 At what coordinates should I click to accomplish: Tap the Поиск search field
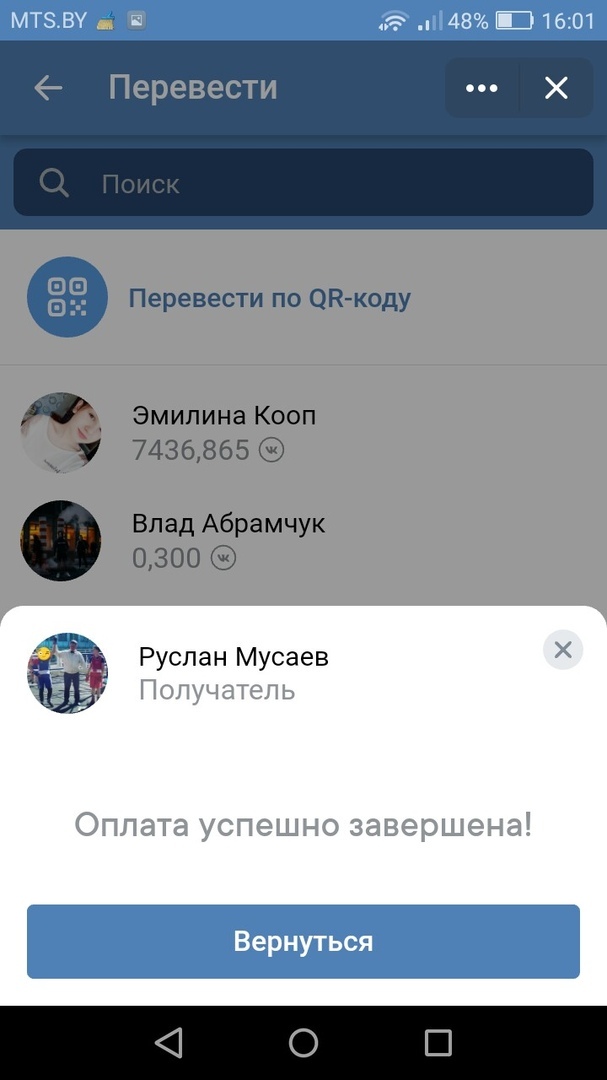303,183
